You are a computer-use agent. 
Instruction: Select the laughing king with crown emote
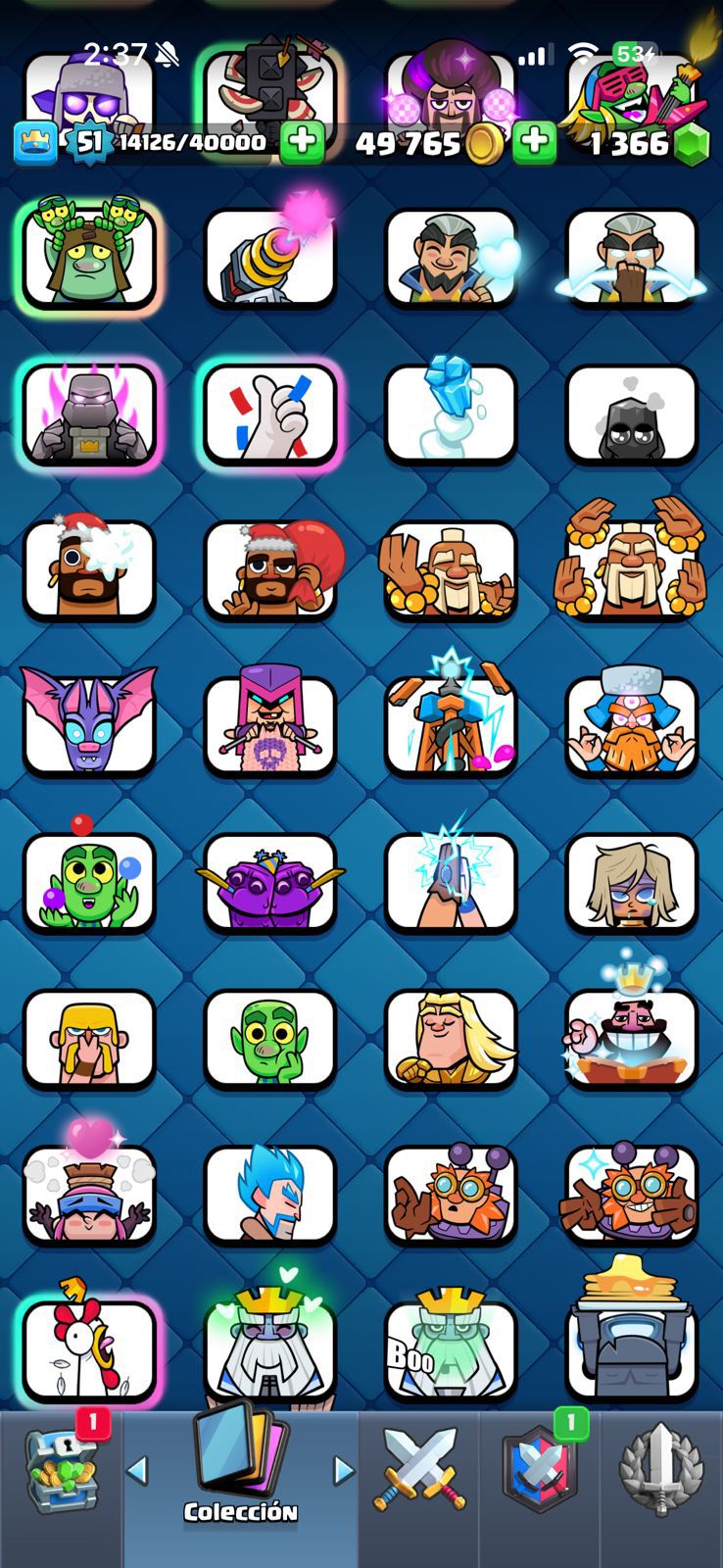tap(632, 1037)
